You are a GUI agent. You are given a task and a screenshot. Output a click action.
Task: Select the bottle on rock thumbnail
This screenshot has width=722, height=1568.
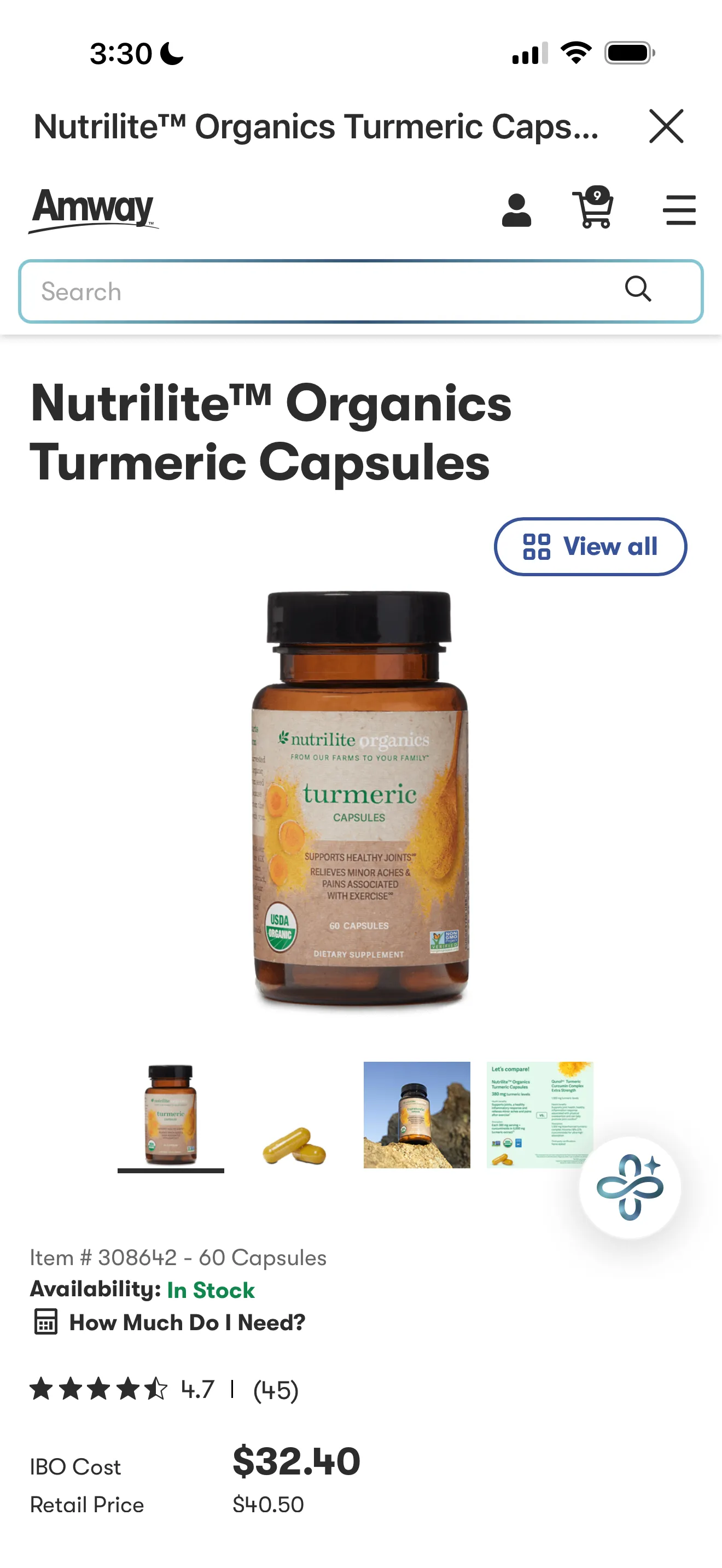(x=416, y=1115)
